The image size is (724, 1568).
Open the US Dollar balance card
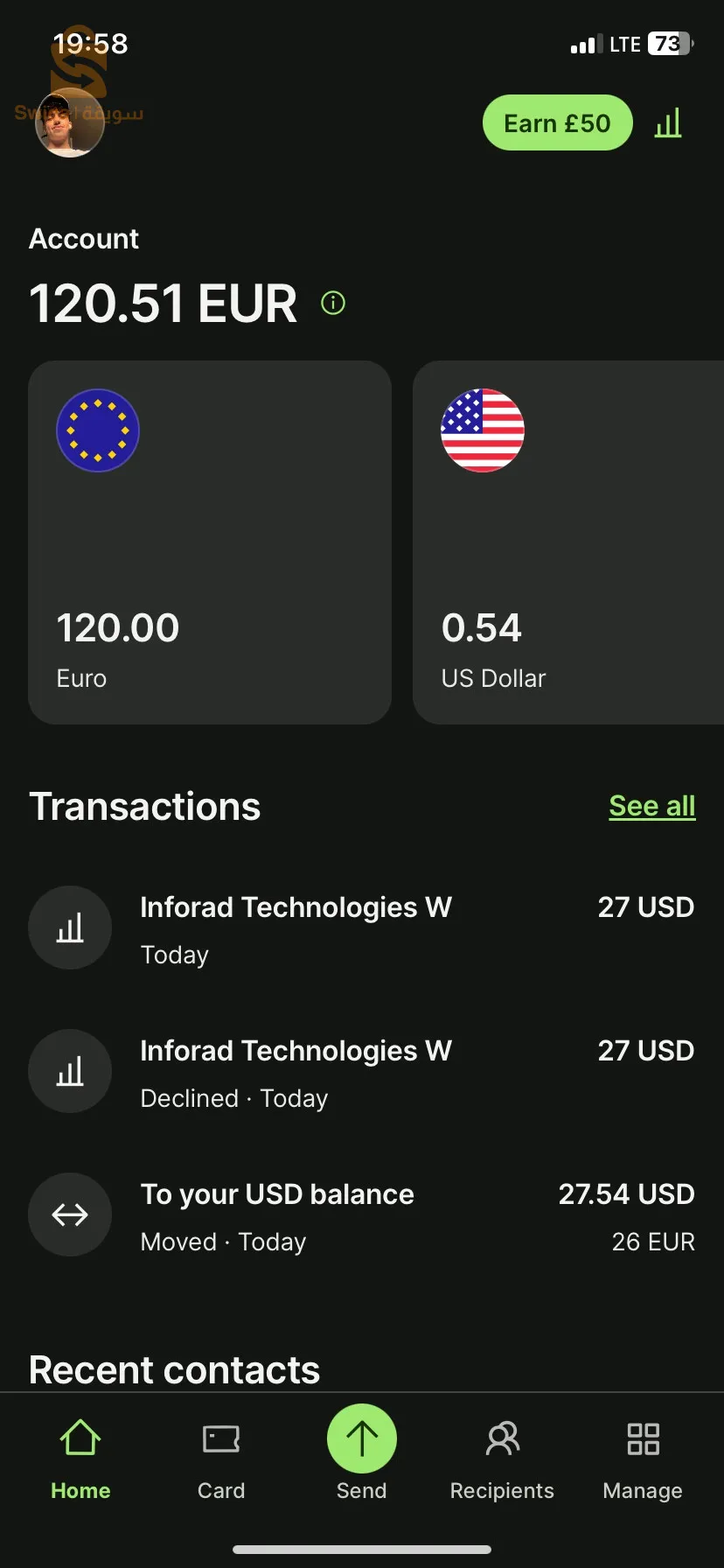pyautogui.click(x=568, y=542)
